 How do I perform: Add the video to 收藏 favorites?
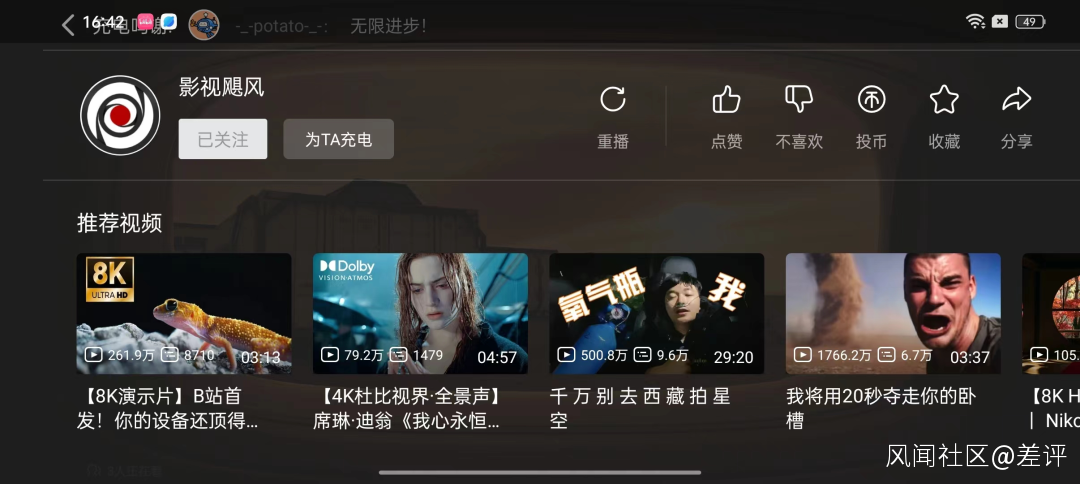[944, 116]
